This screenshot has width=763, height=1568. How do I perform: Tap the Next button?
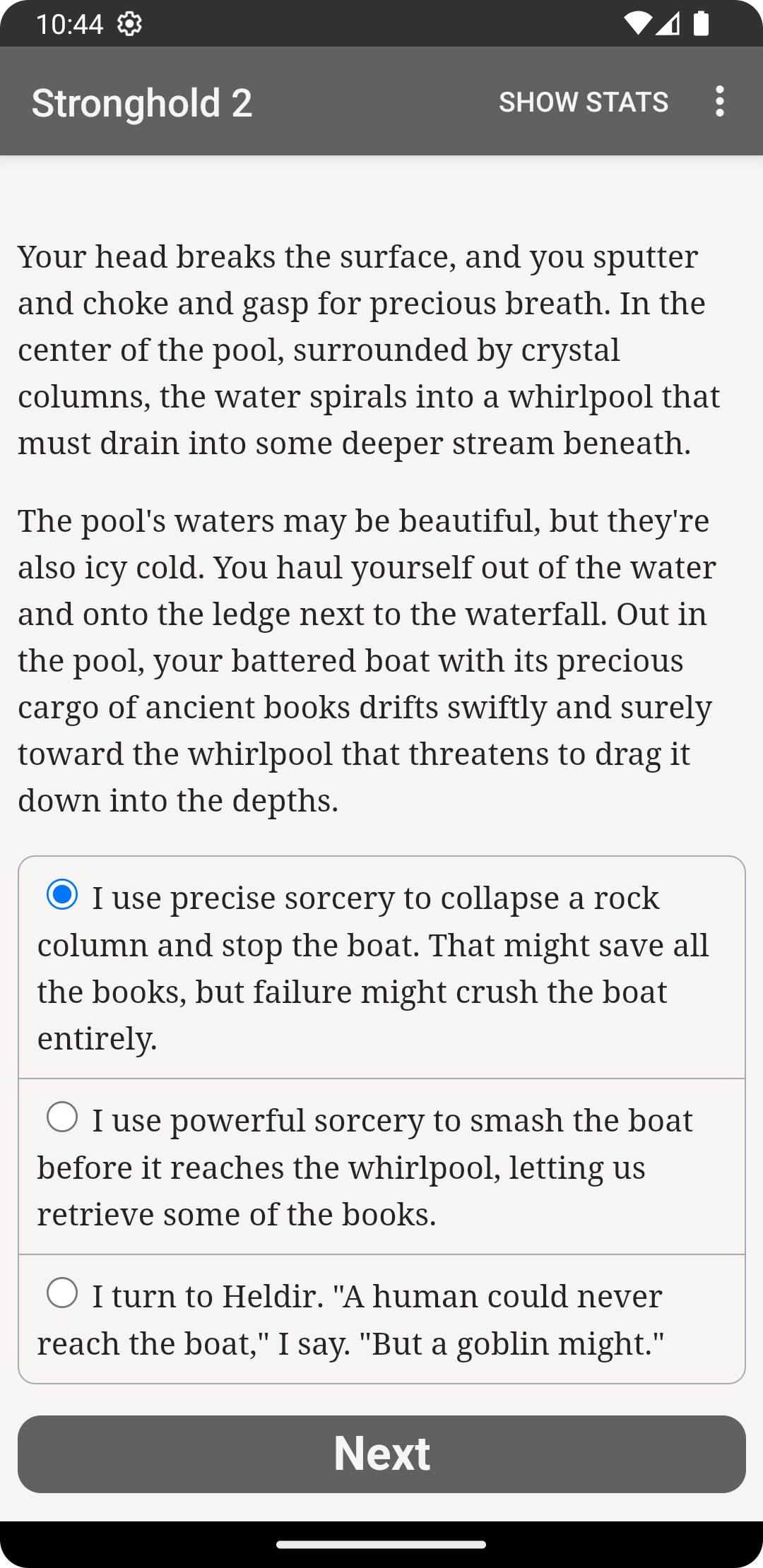coord(381,1454)
